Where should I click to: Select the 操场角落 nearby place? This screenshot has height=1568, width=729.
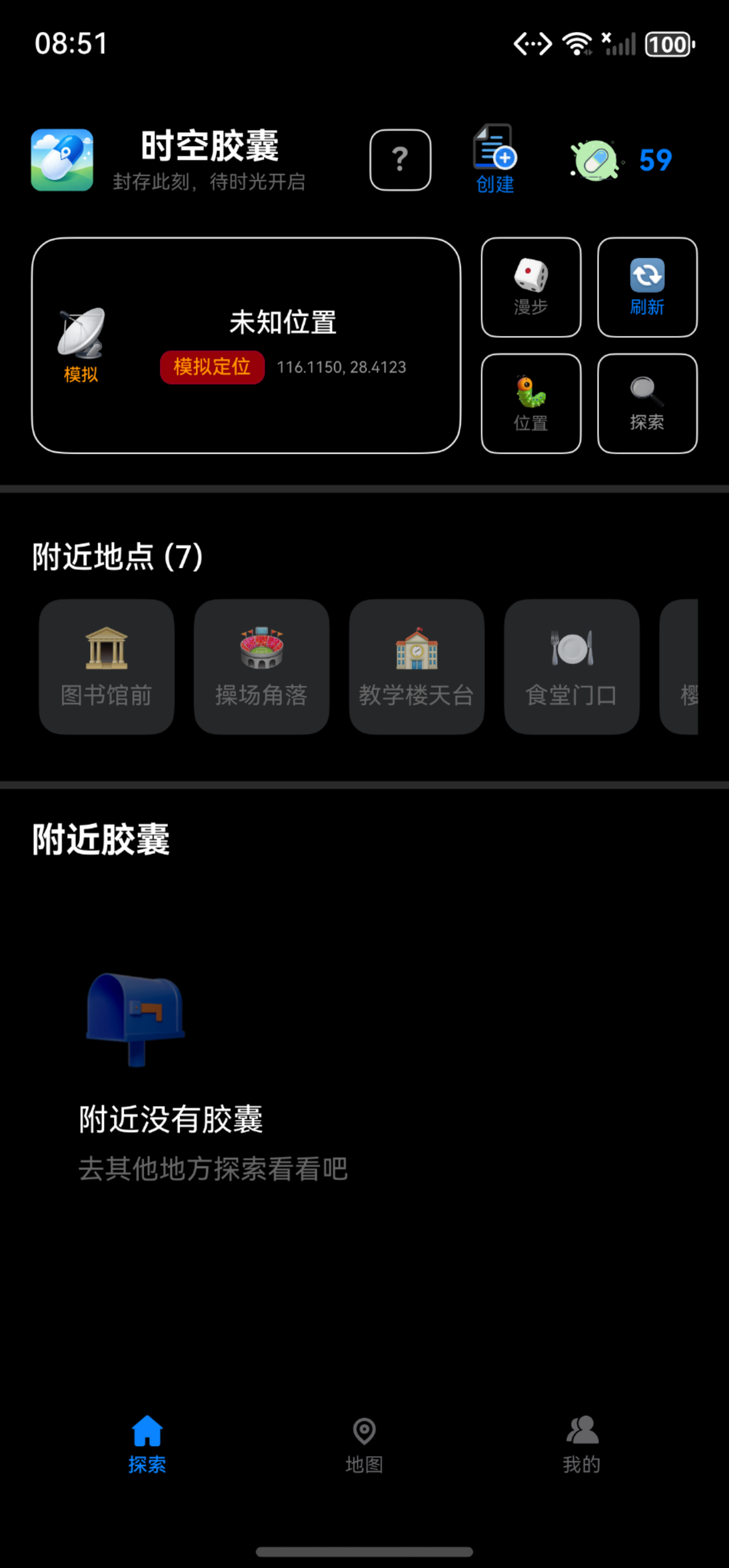tap(261, 666)
